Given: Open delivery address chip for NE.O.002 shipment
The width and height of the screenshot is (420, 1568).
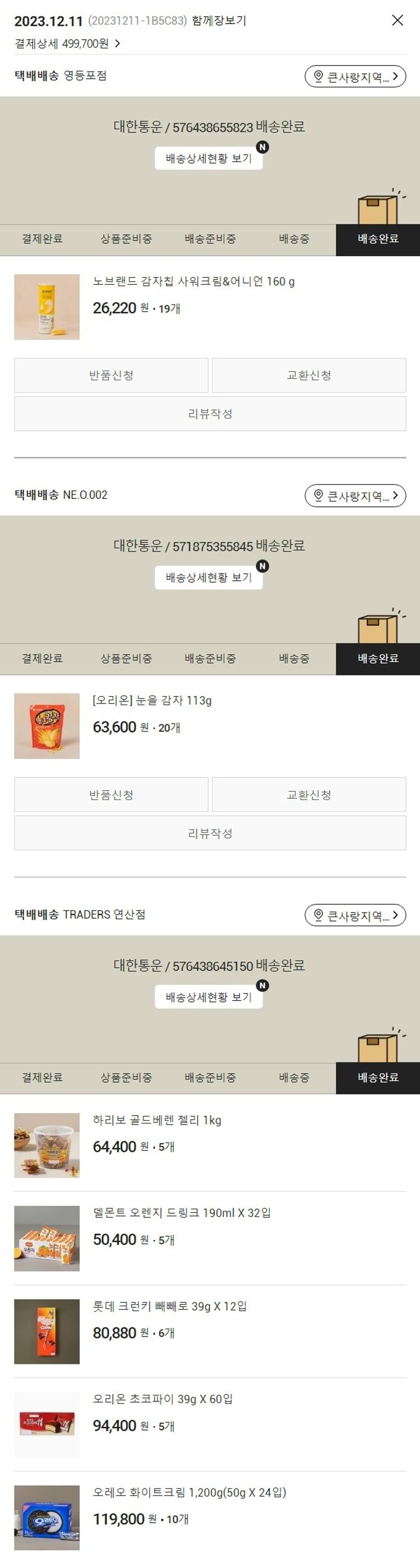Looking at the screenshot, I should click(x=355, y=496).
